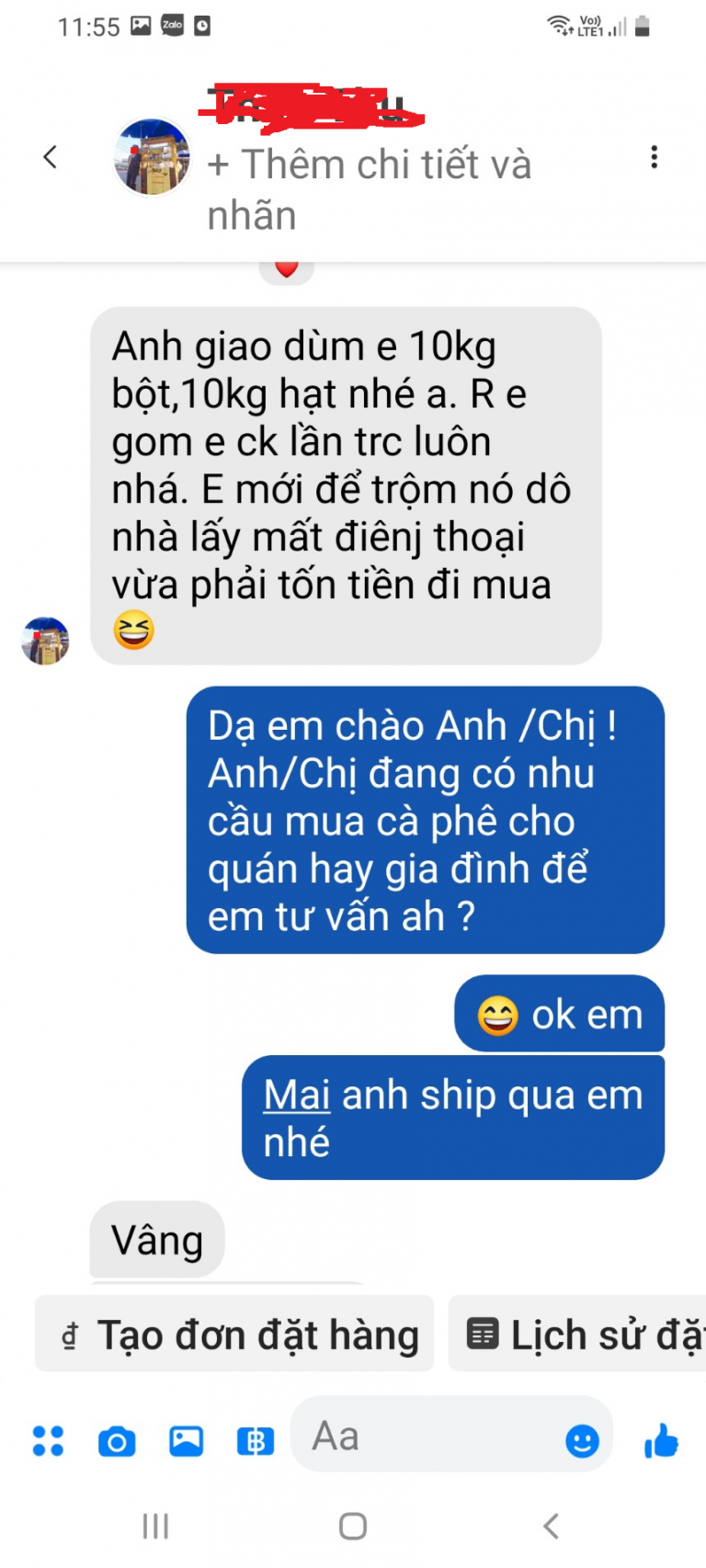Tap the system home button
The image size is (706, 1568).
[x=353, y=1527]
